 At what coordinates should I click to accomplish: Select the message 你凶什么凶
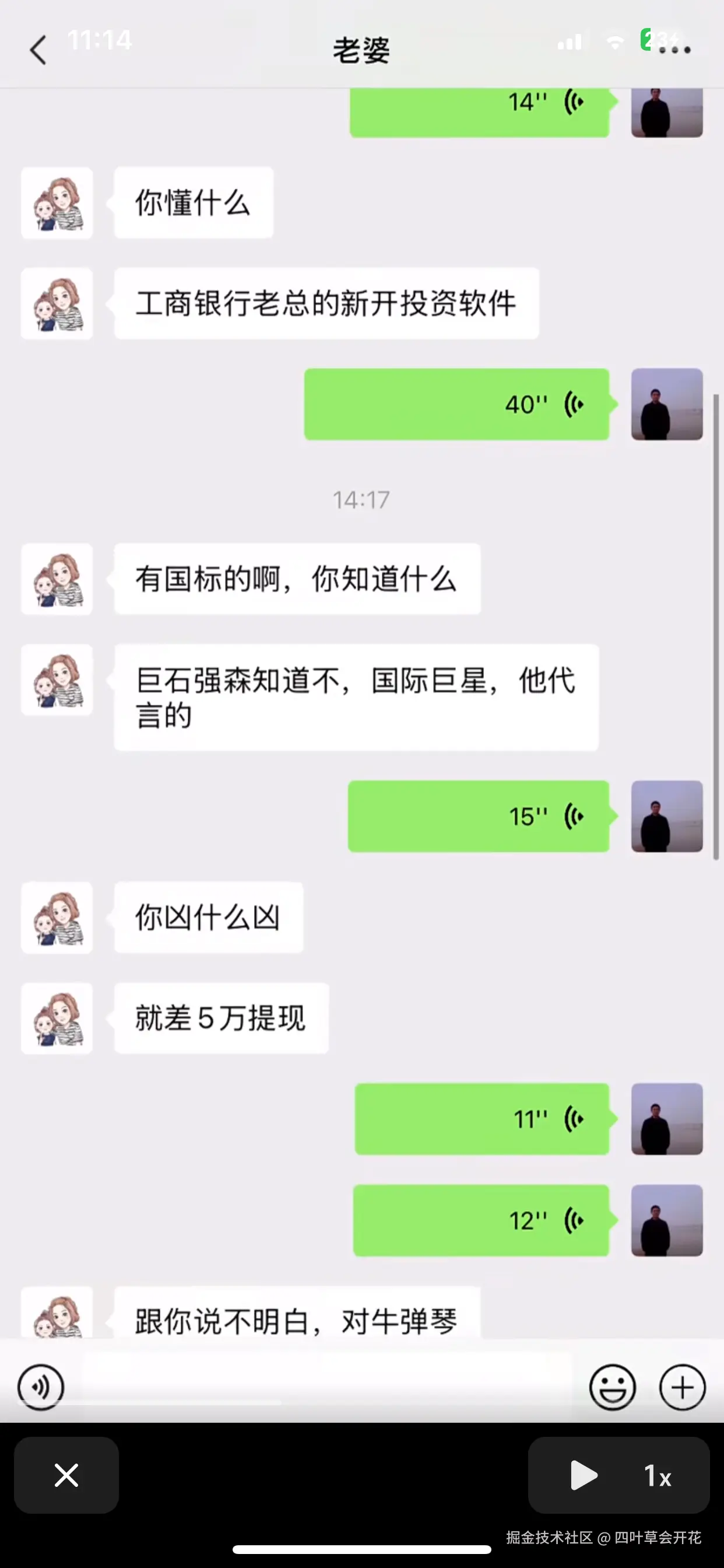[x=208, y=918]
